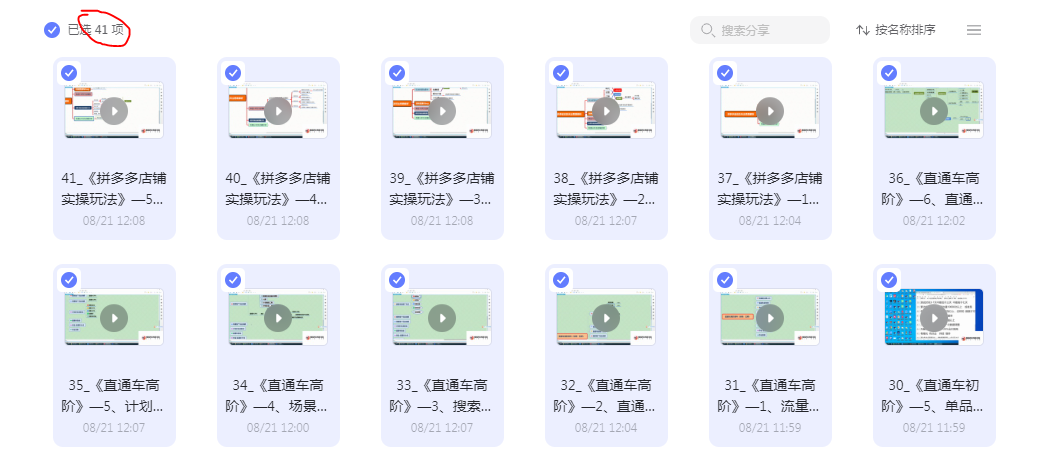Switch to list view via the lines icon

(x=973, y=30)
